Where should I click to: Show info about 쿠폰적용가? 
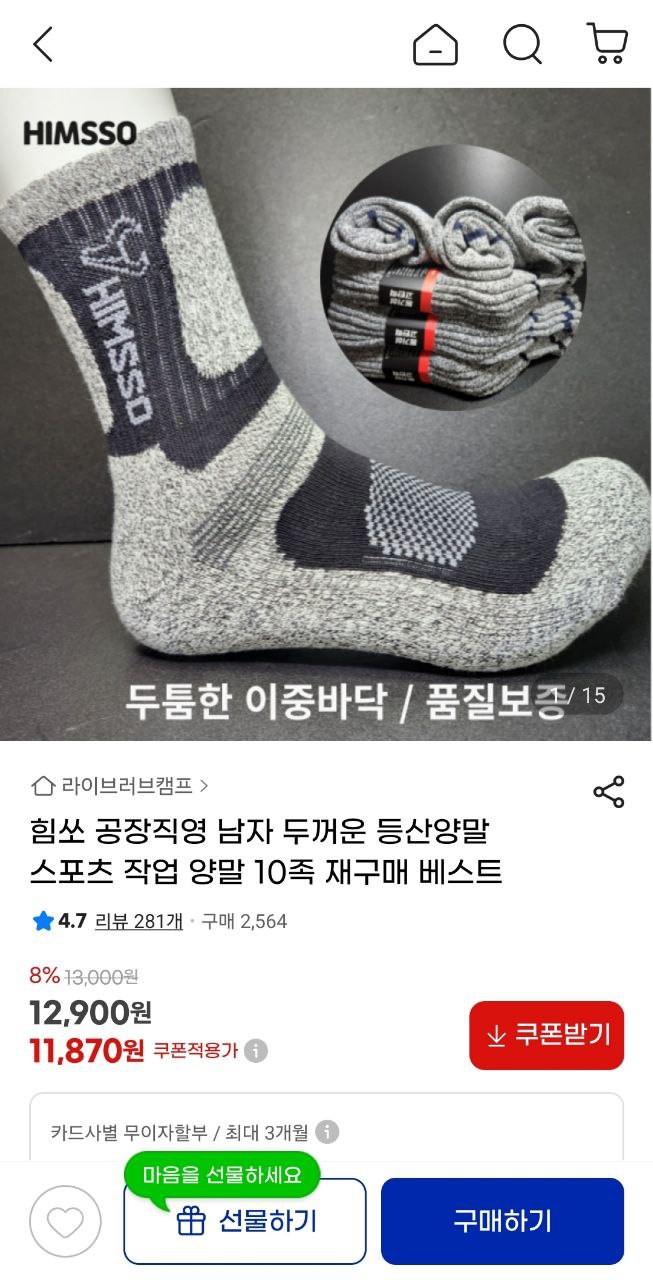[x=257, y=1051]
